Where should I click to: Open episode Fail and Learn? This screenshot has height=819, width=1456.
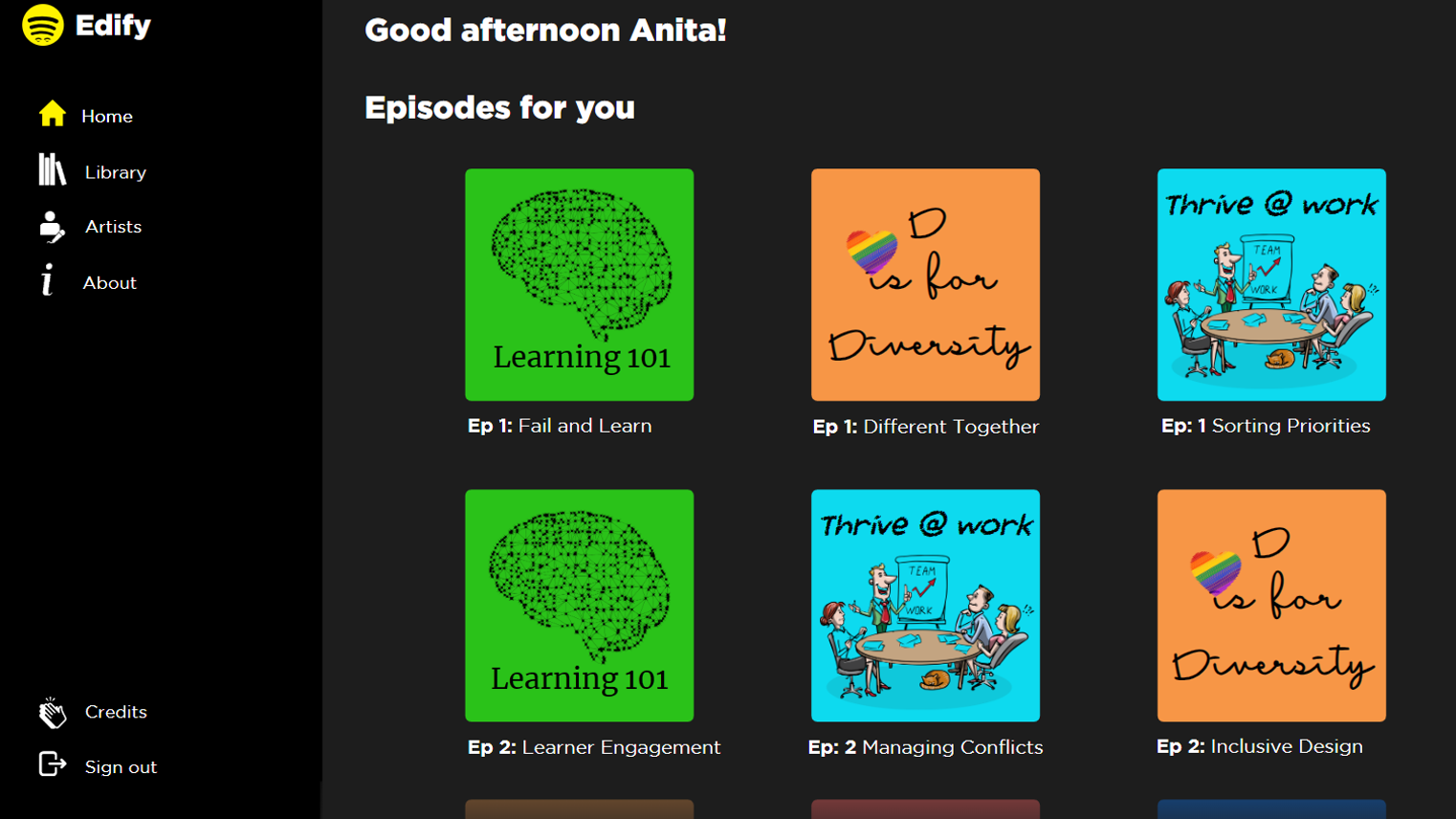click(x=579, y=284)
